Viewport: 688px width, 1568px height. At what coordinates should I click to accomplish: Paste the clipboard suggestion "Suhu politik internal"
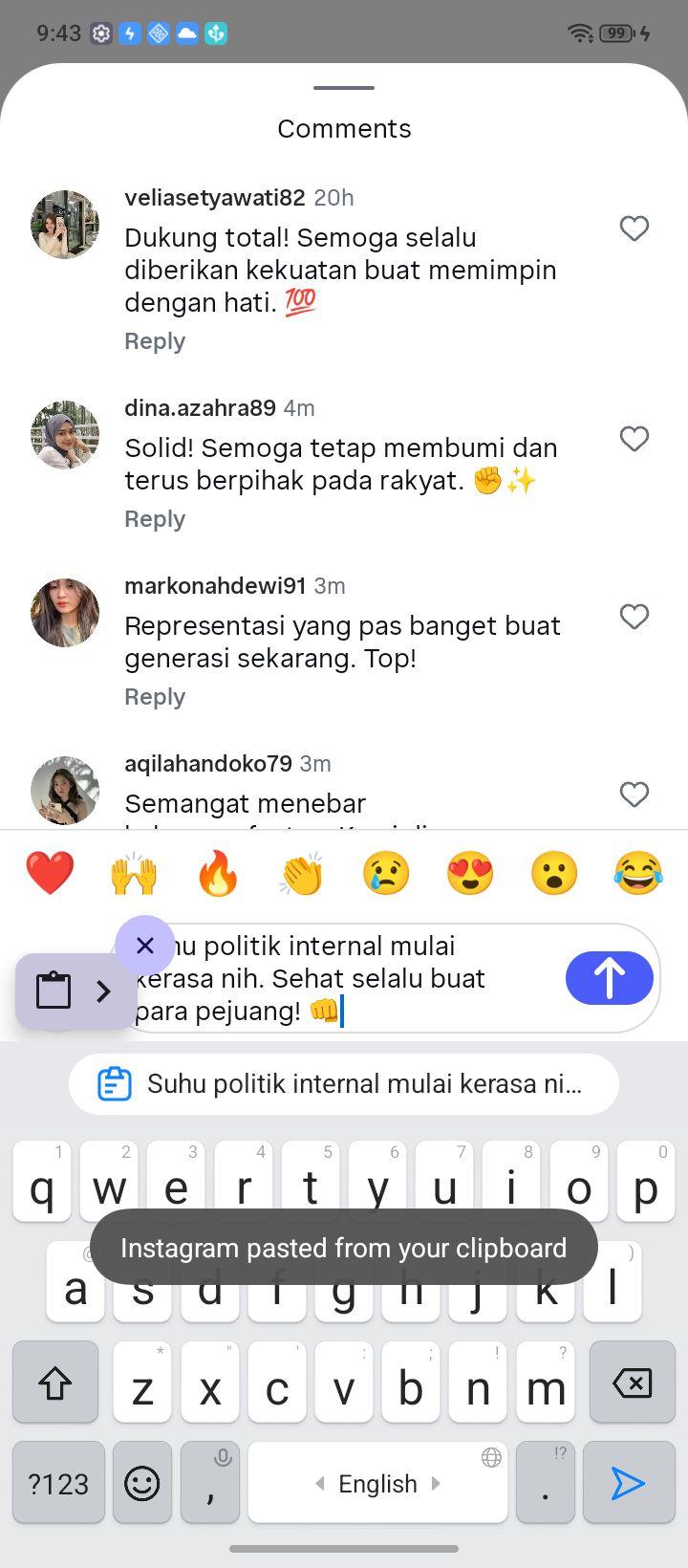[344, 1084]
